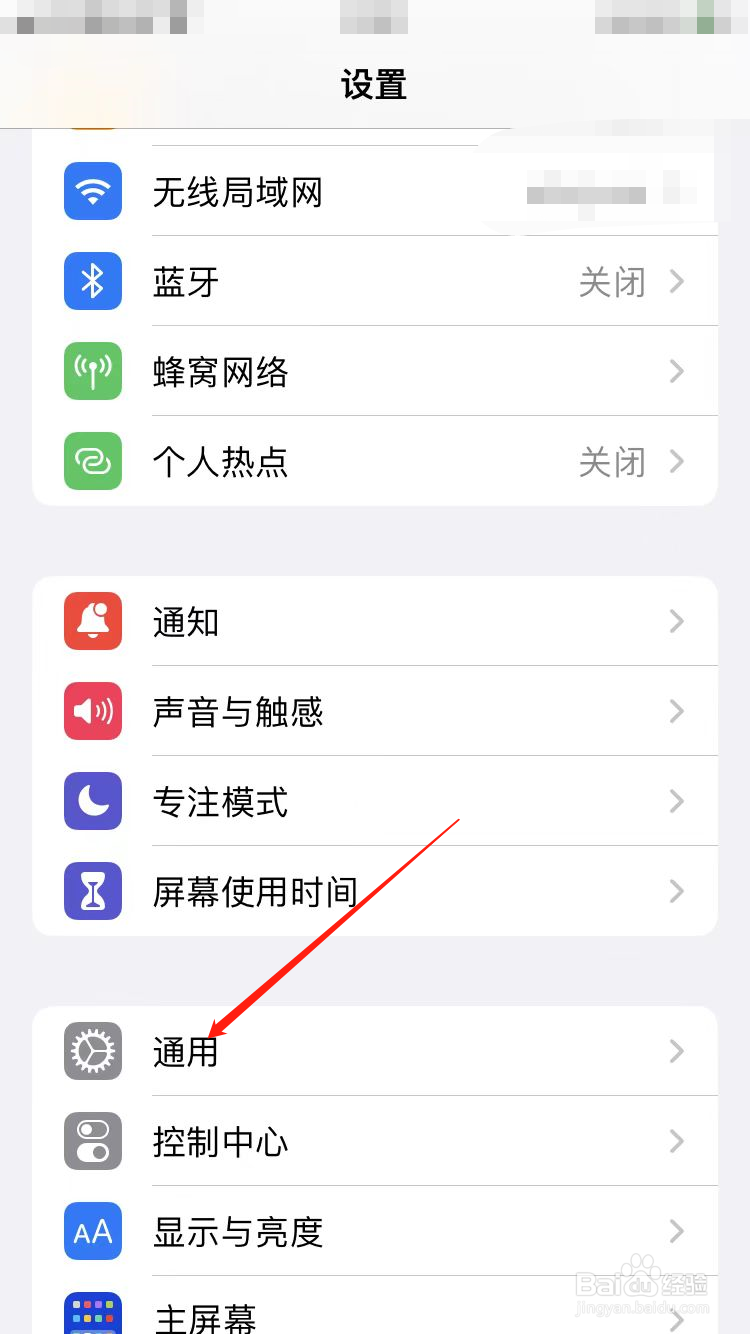Viewport: 750px width, 1334px height.
Task: Select the 屏幕使用时间 settings entry
Action: click(375, 891)
